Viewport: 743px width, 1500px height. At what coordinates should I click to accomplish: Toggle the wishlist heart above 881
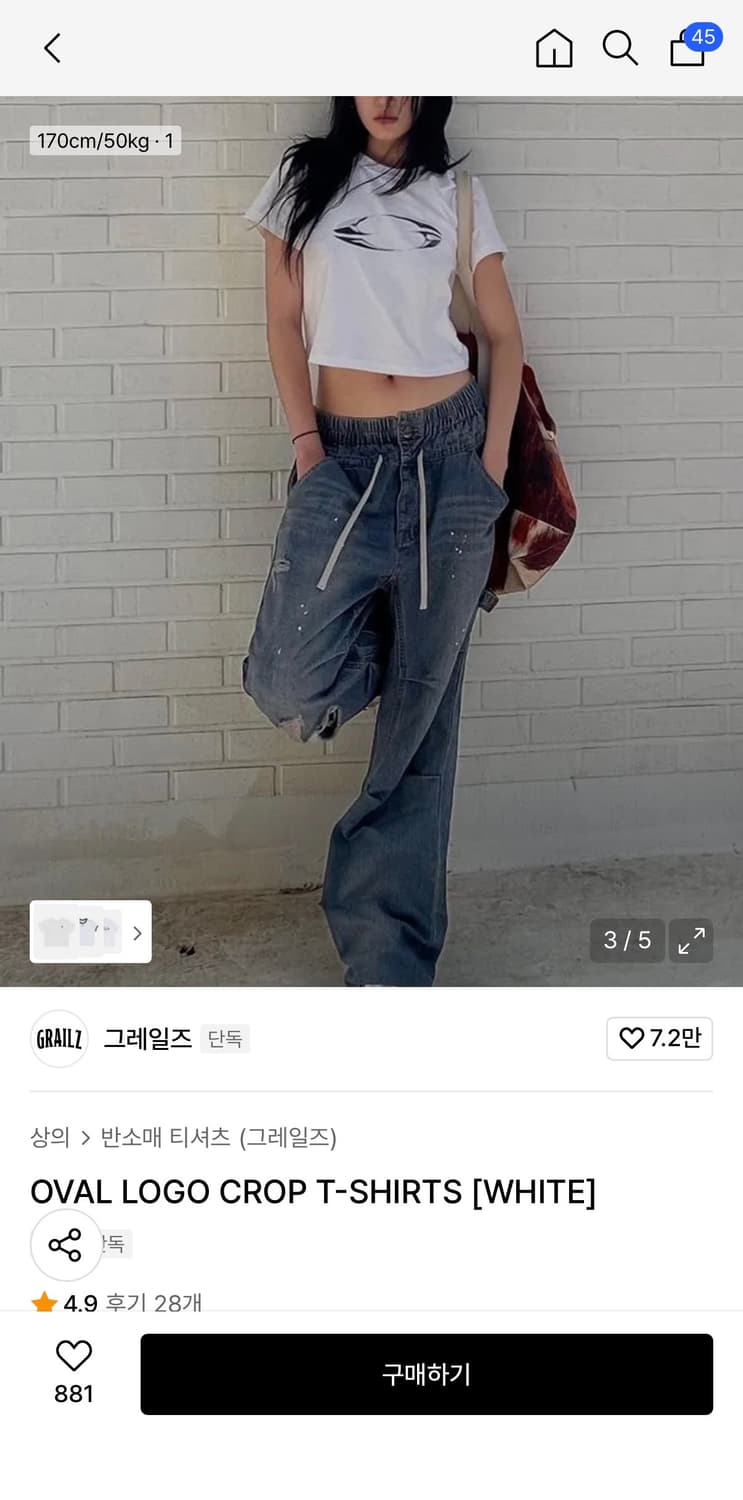74,1355
